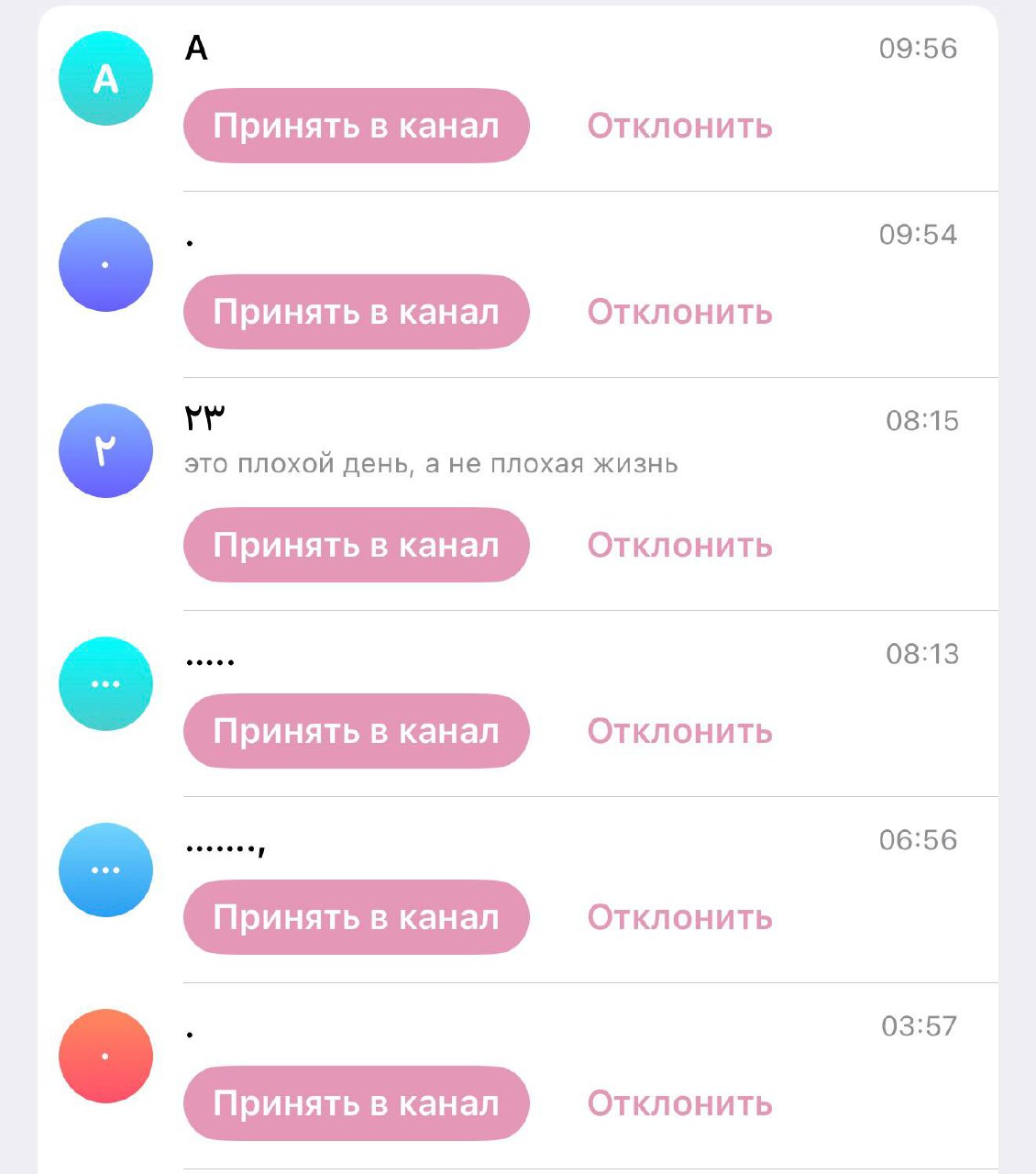Open profile of user ٢٣ with bio
This screenshot has height=1174, width=1036.
(x=105, y=450)
